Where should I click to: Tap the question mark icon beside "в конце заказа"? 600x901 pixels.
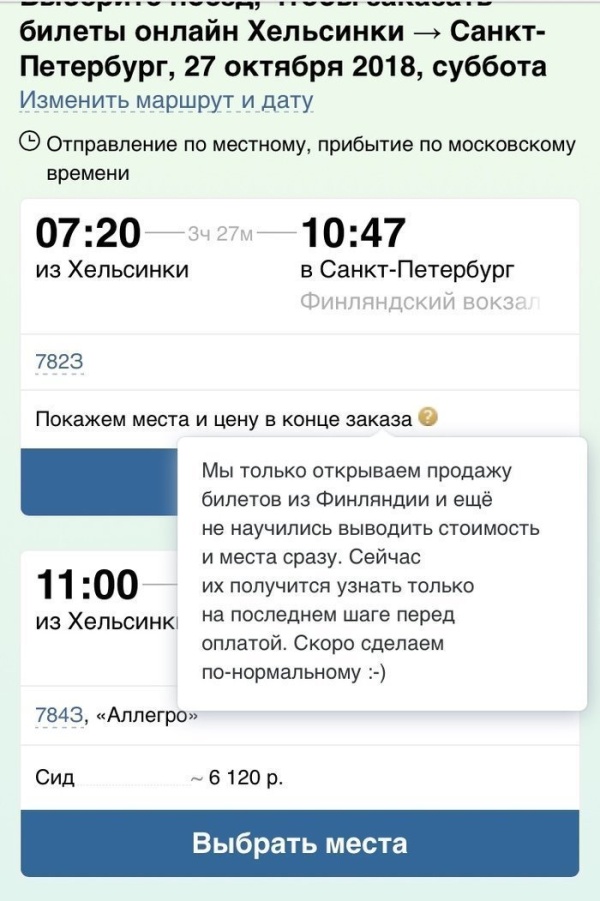click(428, 418)
